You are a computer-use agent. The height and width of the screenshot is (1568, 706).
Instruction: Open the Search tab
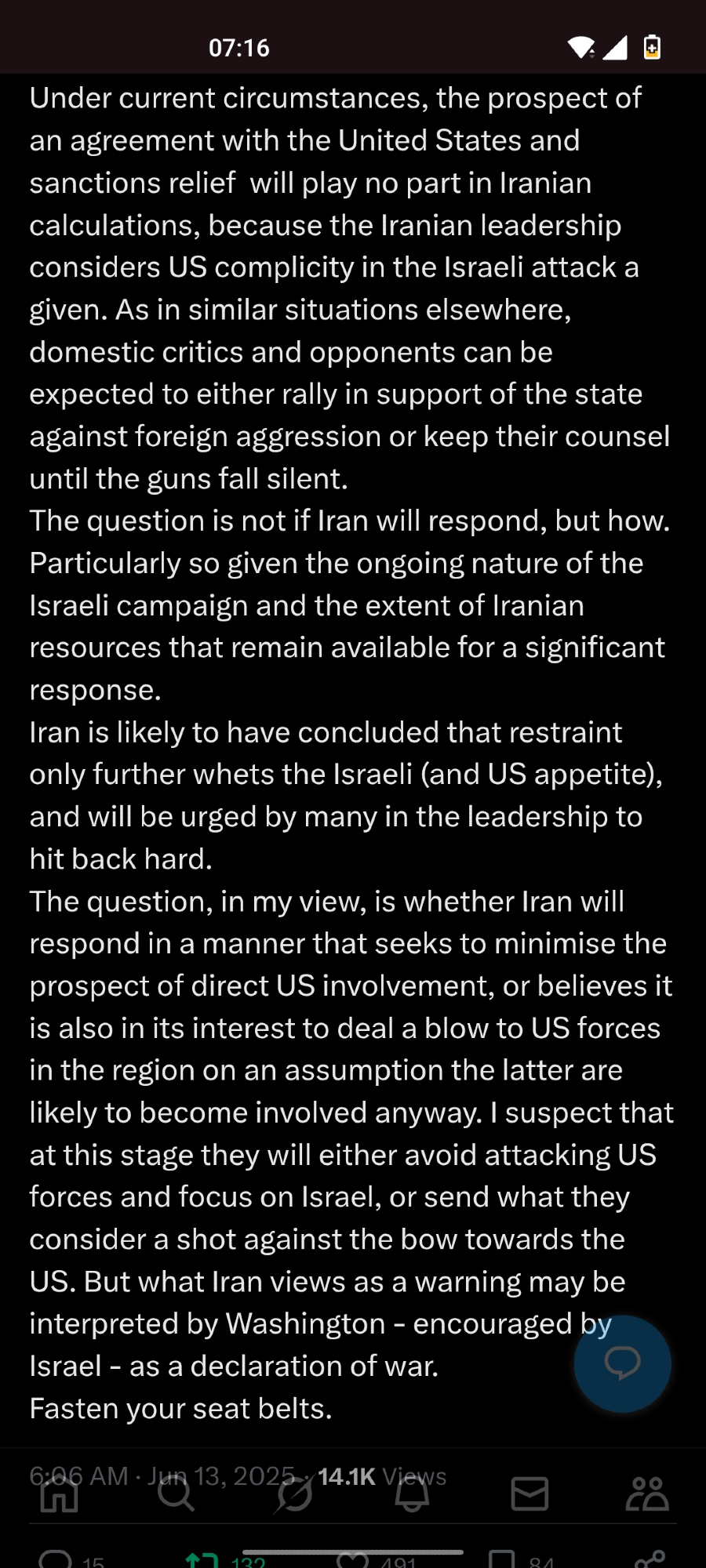coord(176,1494)
